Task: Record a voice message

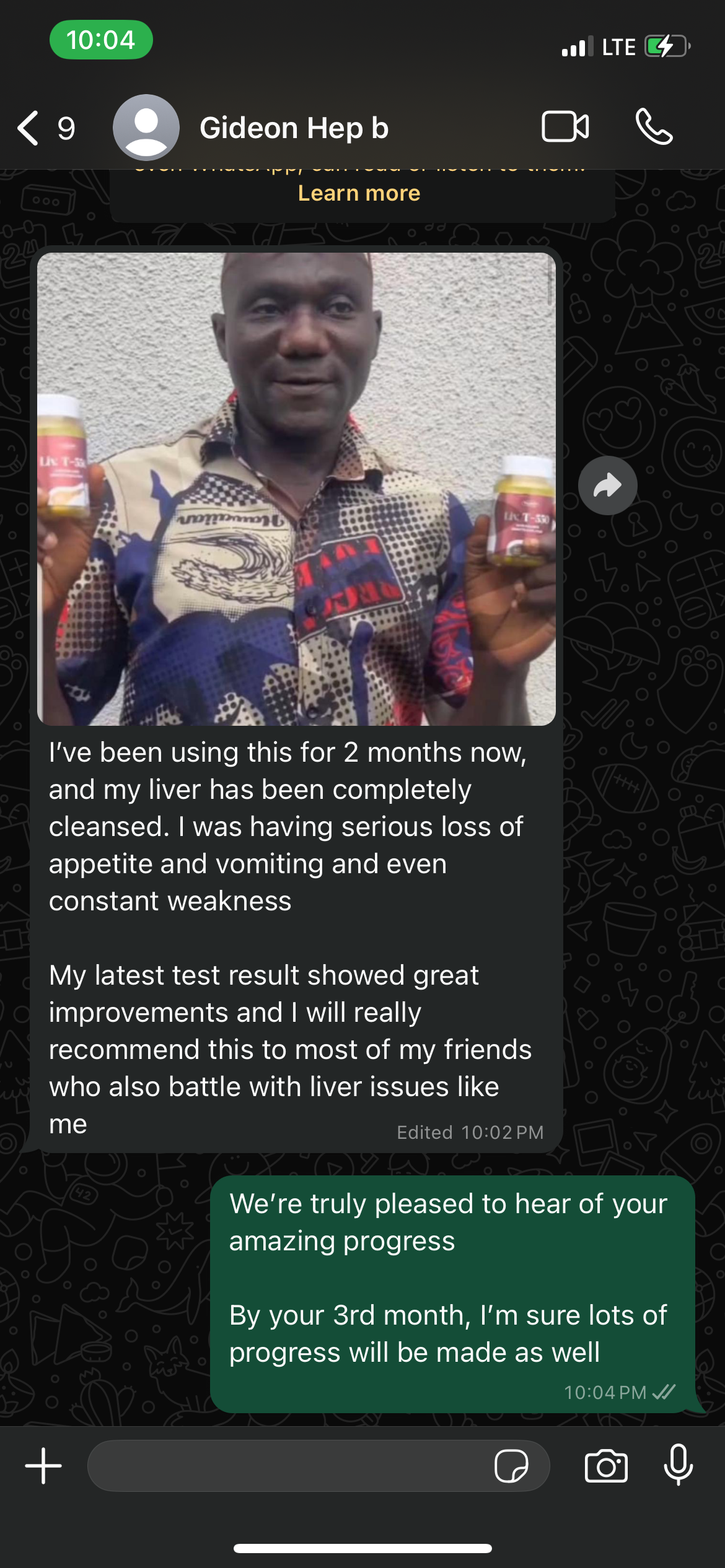Action: 678,1465
